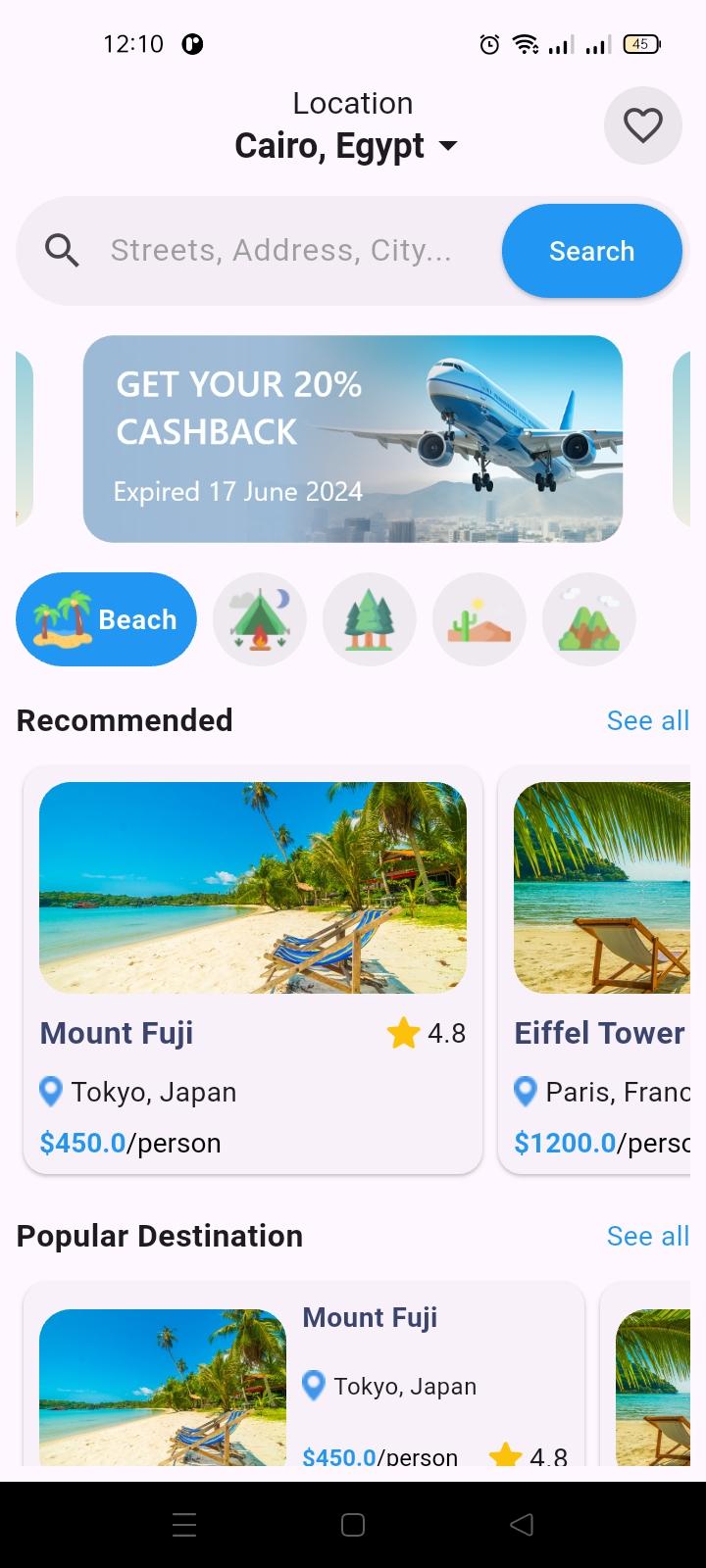Image resolution: width=706 pixels, height=1568 pixels.
Task: Go back using the system back button
Action: [522, 1524]
